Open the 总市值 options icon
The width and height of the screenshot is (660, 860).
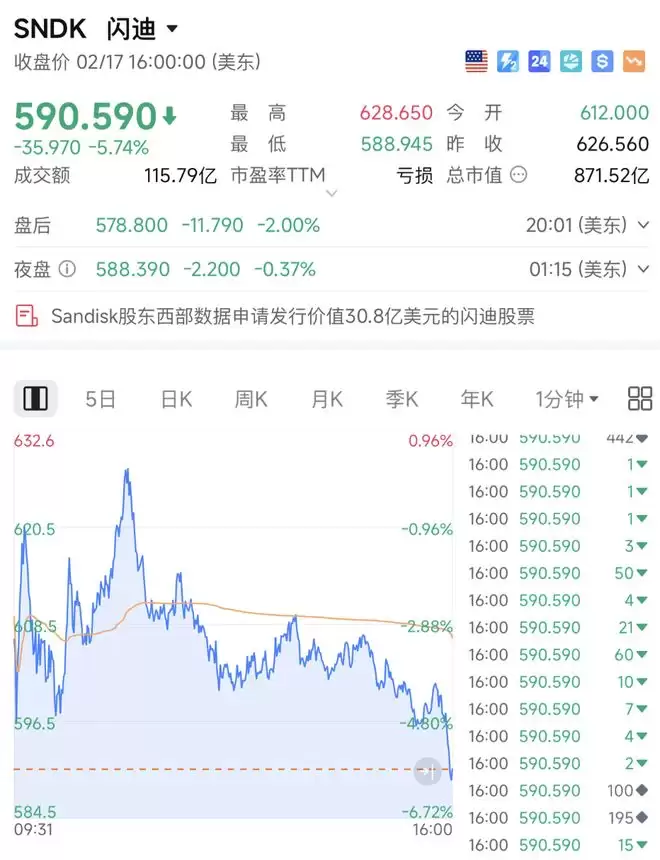click(519, 176)
